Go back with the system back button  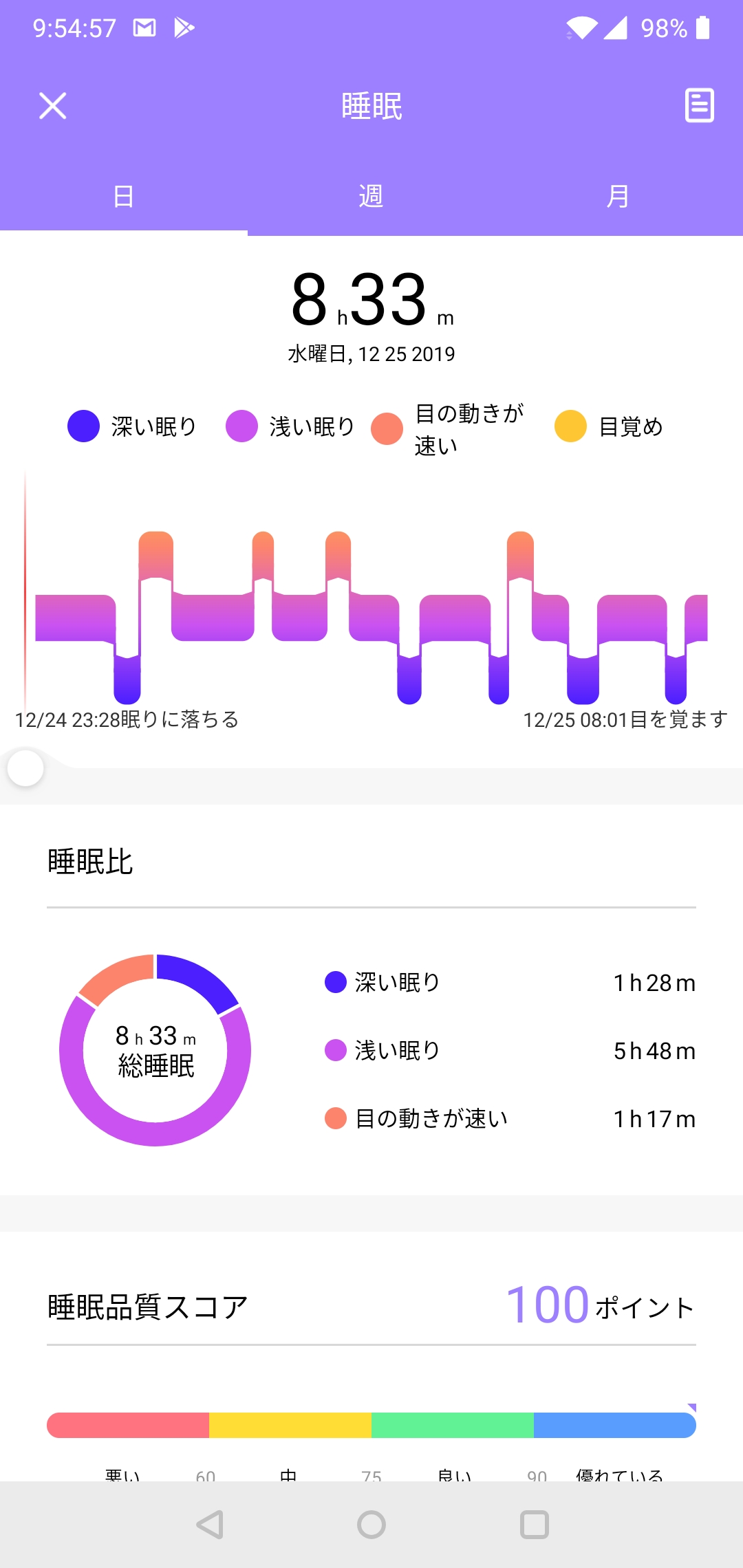[x=209, y=1525]
